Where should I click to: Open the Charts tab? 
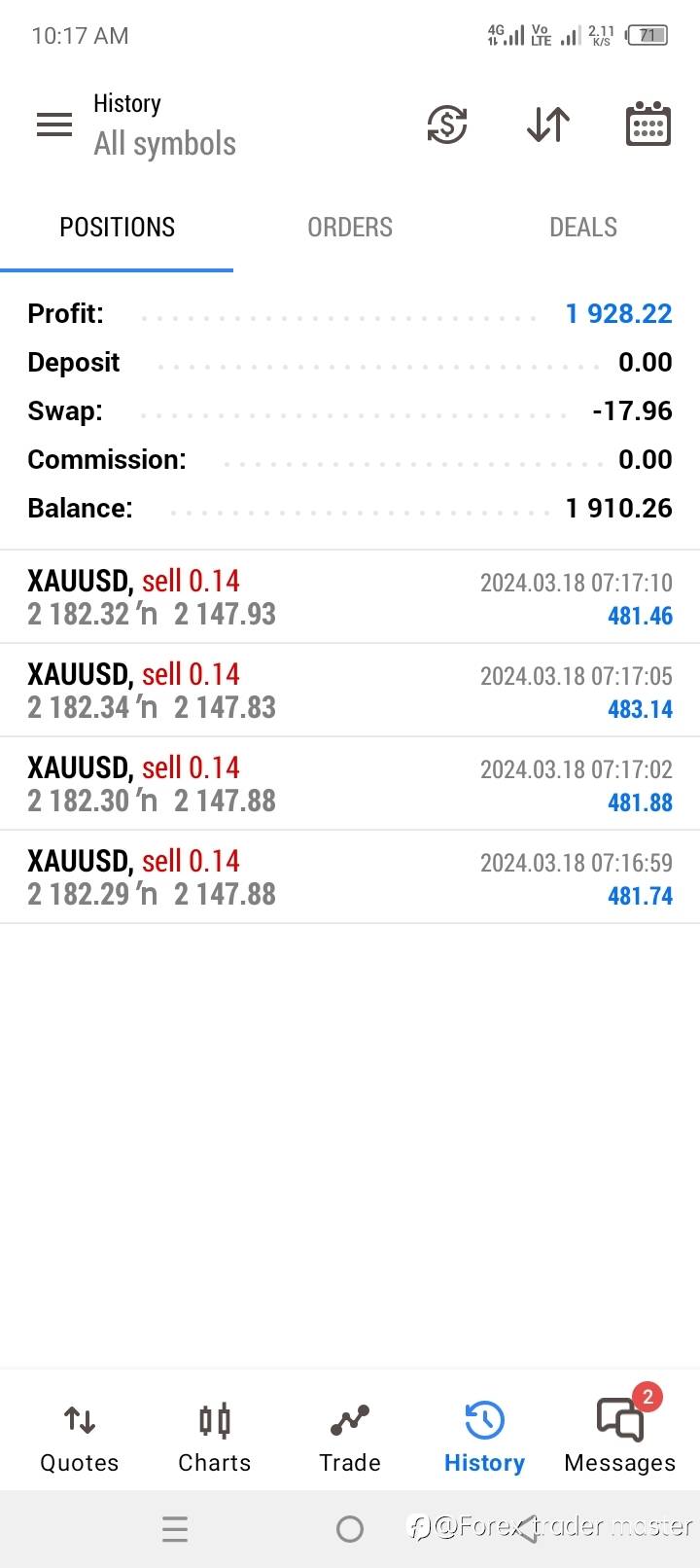214,1438
